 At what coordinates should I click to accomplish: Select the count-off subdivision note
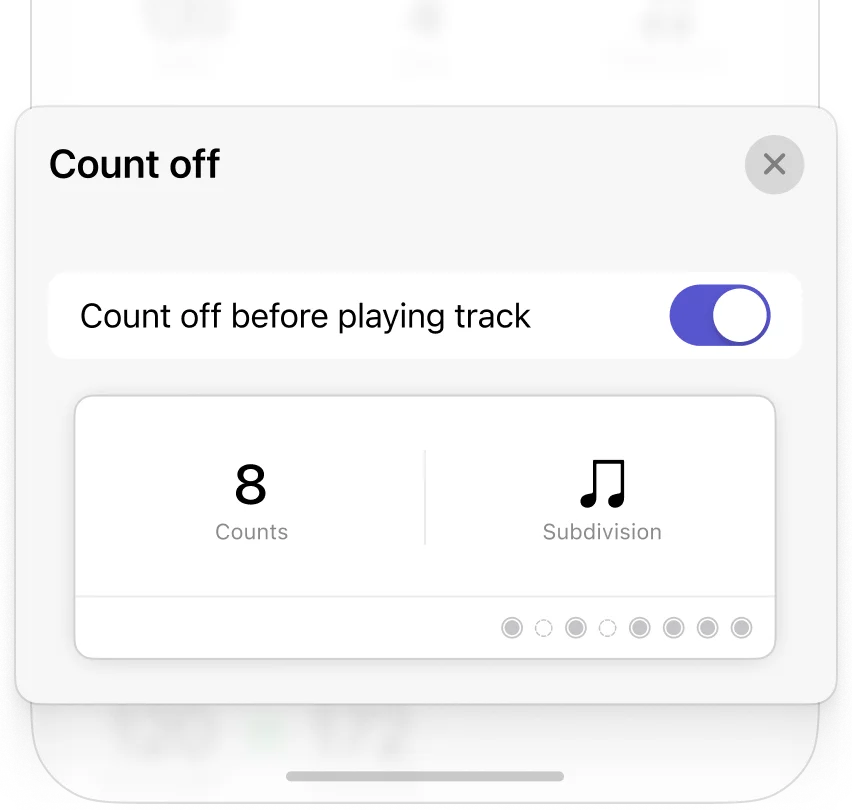tap(601, 497)
